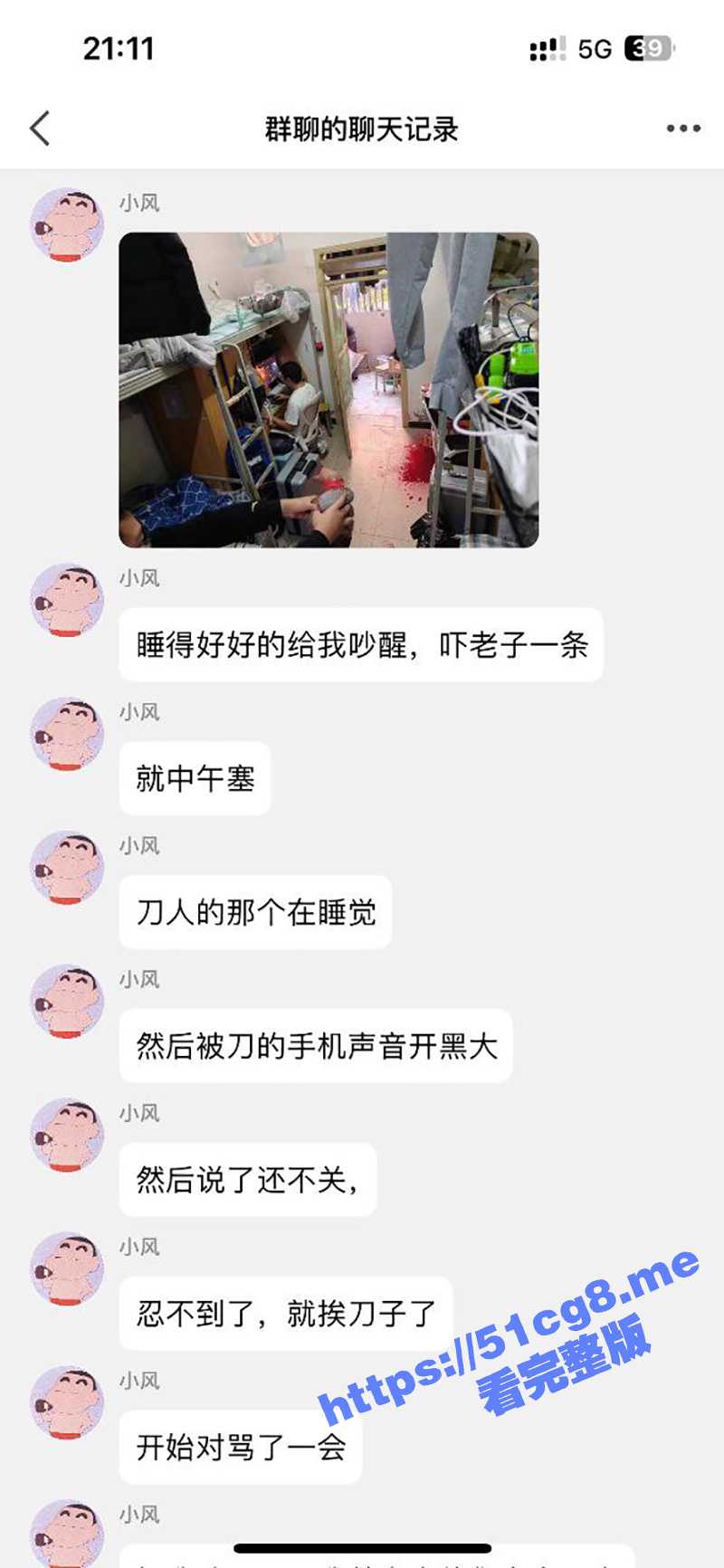This screenshot has height=1568, width=724.
Task: Open the photo sent by 小风
Action: pyautogui.click(x=329, y=390)
